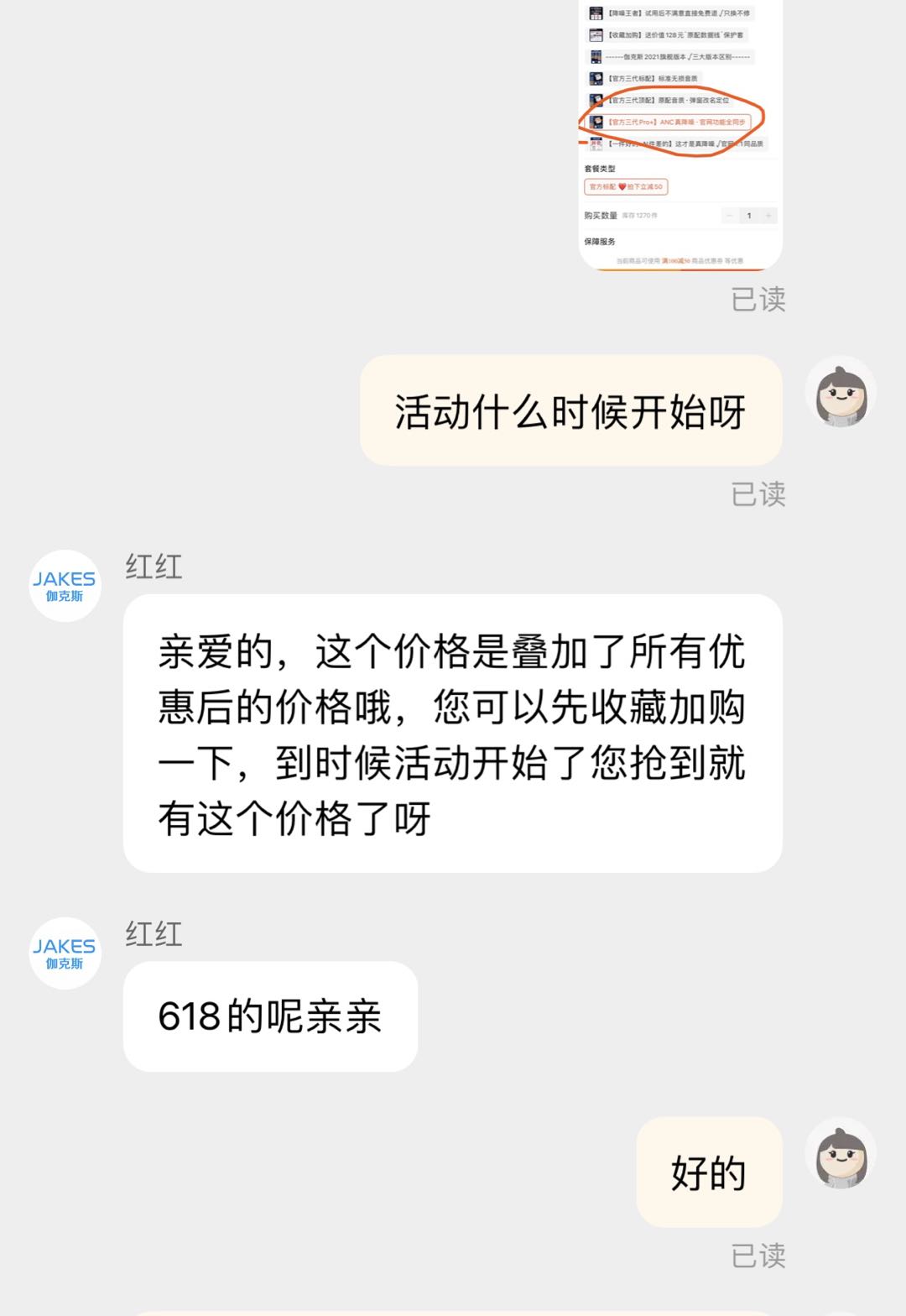
Task: Open the sent product screenshot image
Action: [680, 134]
